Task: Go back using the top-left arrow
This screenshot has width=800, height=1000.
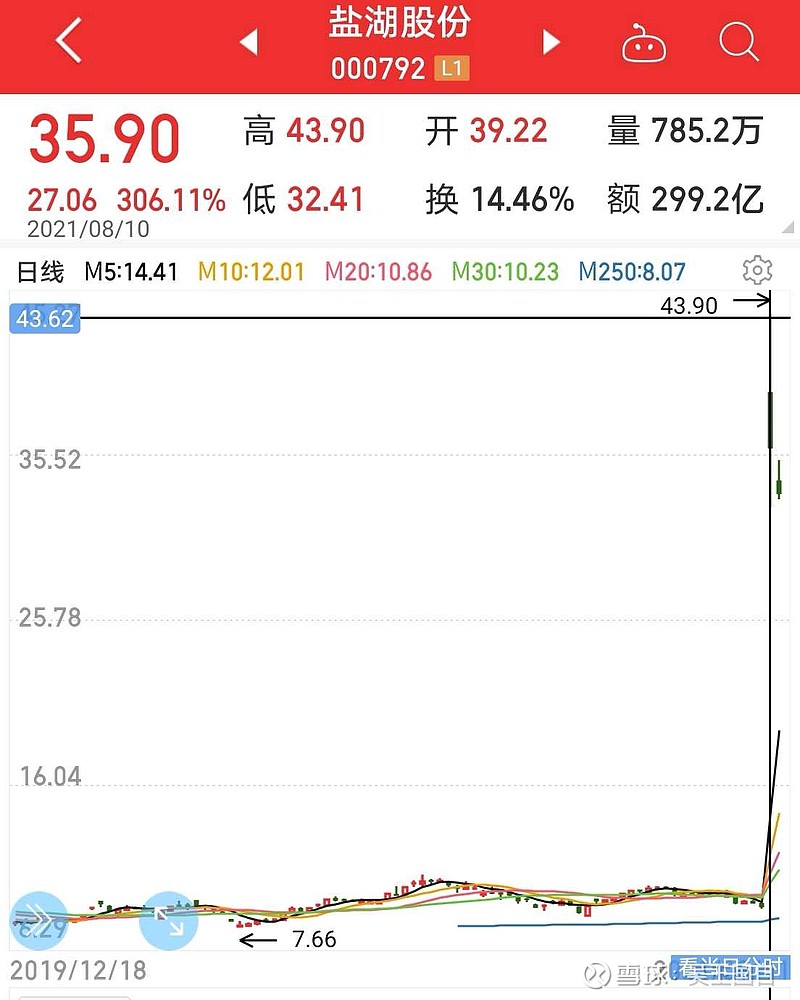Action: (68, 42)
